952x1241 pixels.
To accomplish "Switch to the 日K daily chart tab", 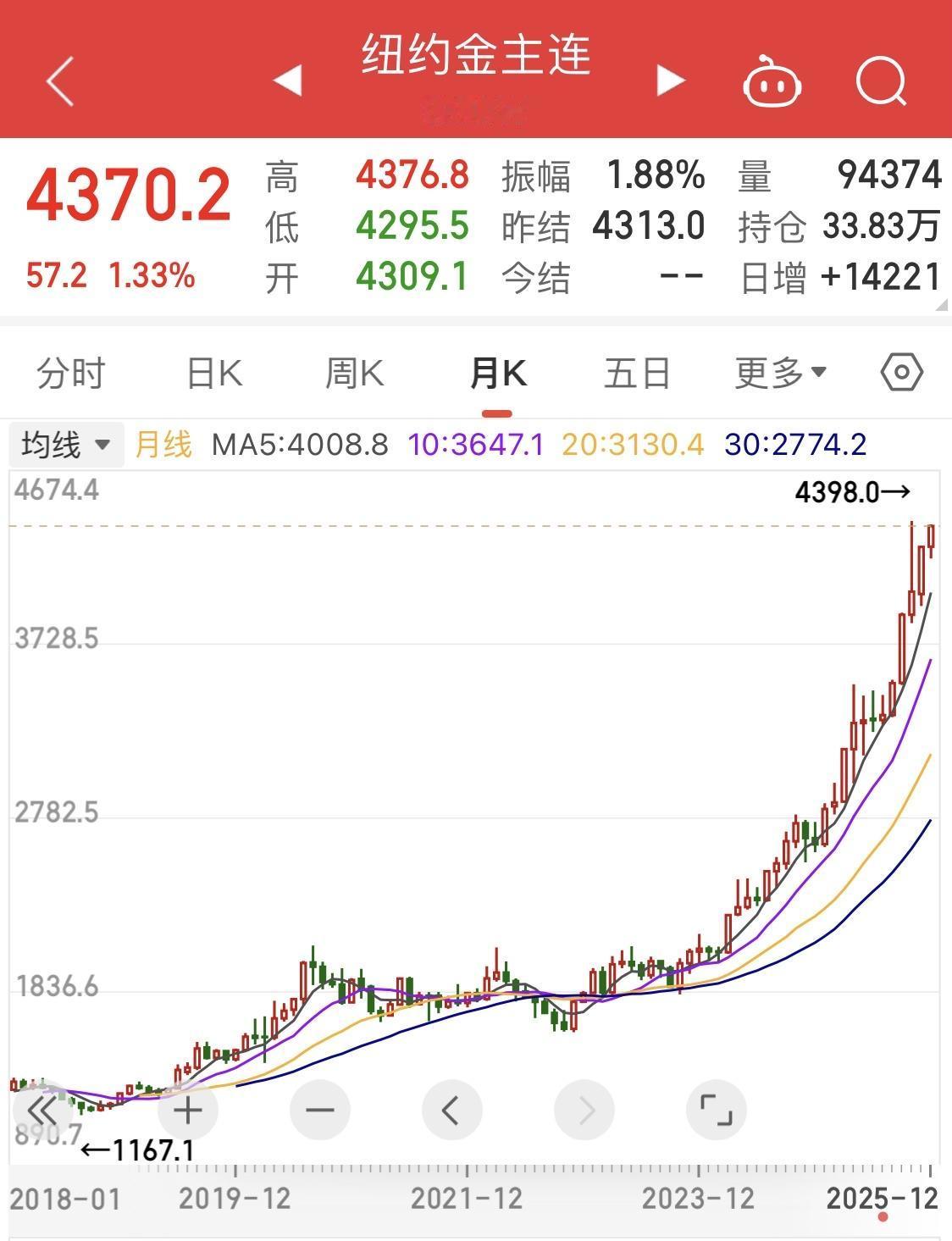I will (x=213, y=371).
